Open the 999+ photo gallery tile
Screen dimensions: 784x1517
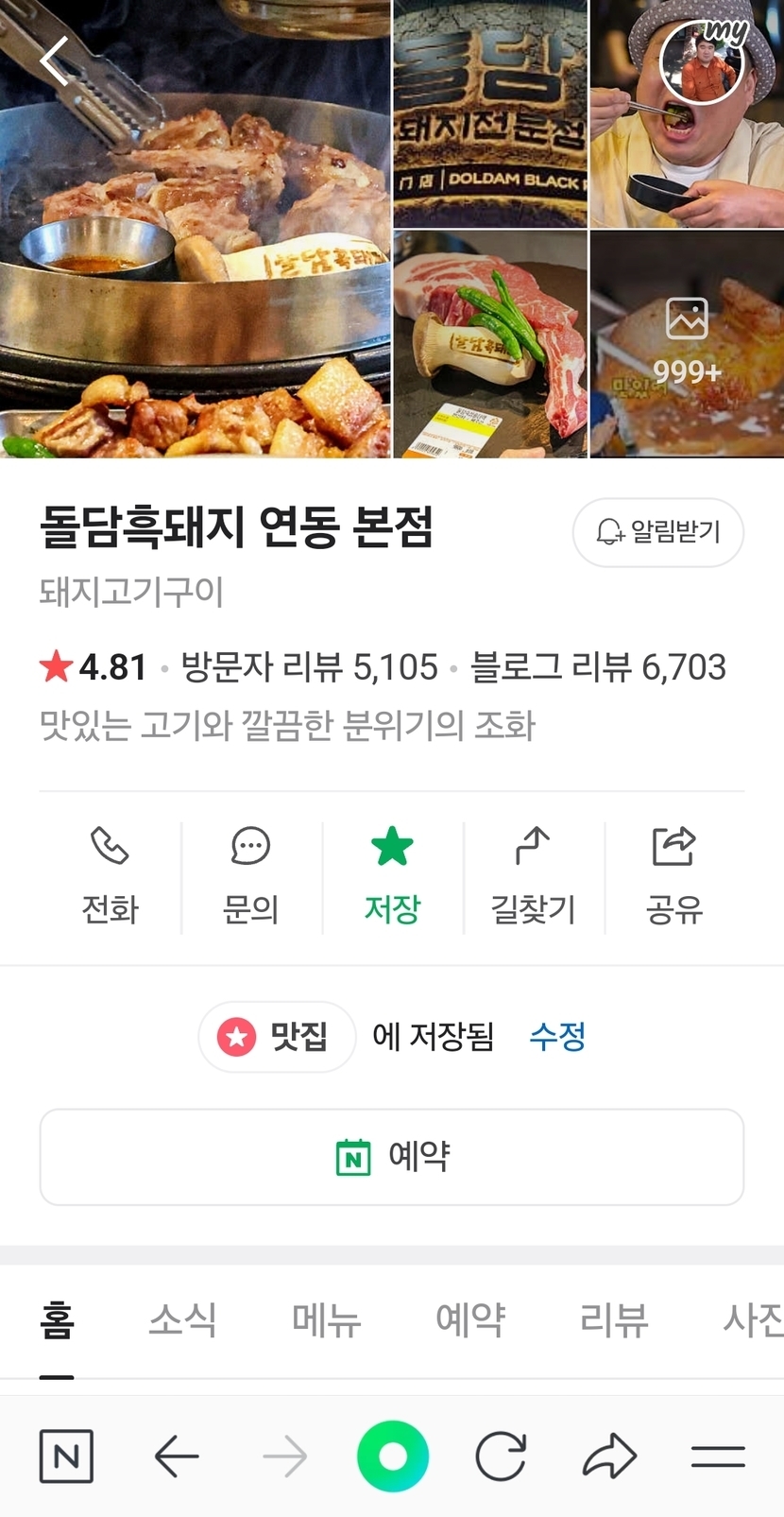point(687,344)
